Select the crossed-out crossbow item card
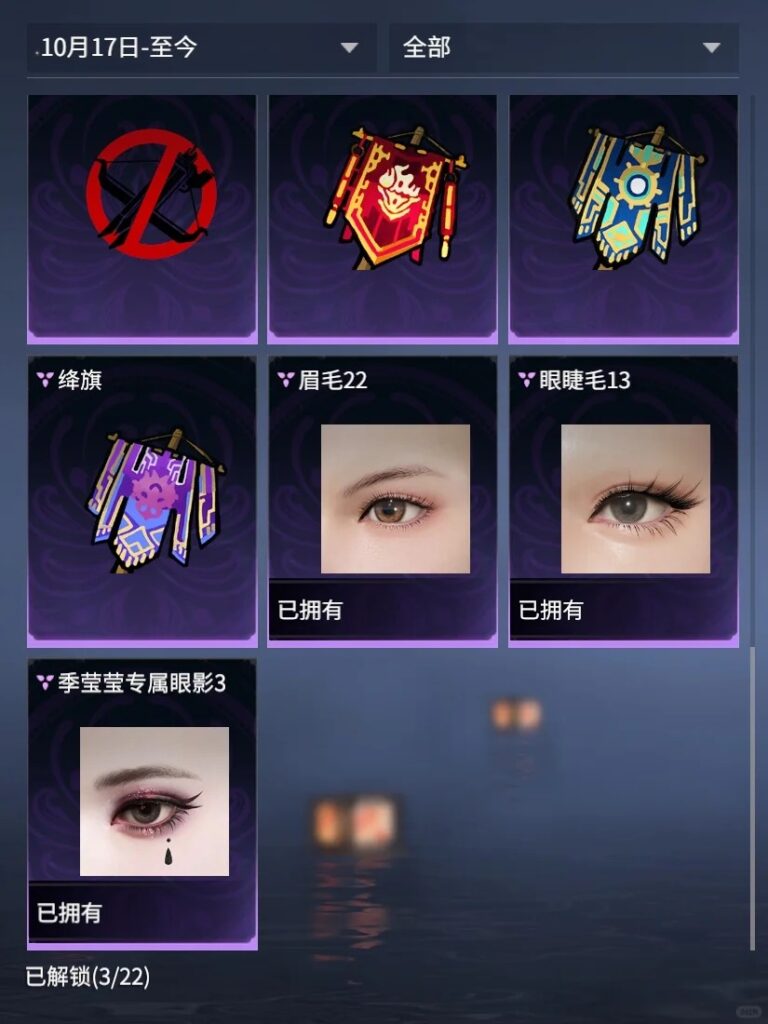The width and height of the screenshot is (768, 1024). click(142, 218)
